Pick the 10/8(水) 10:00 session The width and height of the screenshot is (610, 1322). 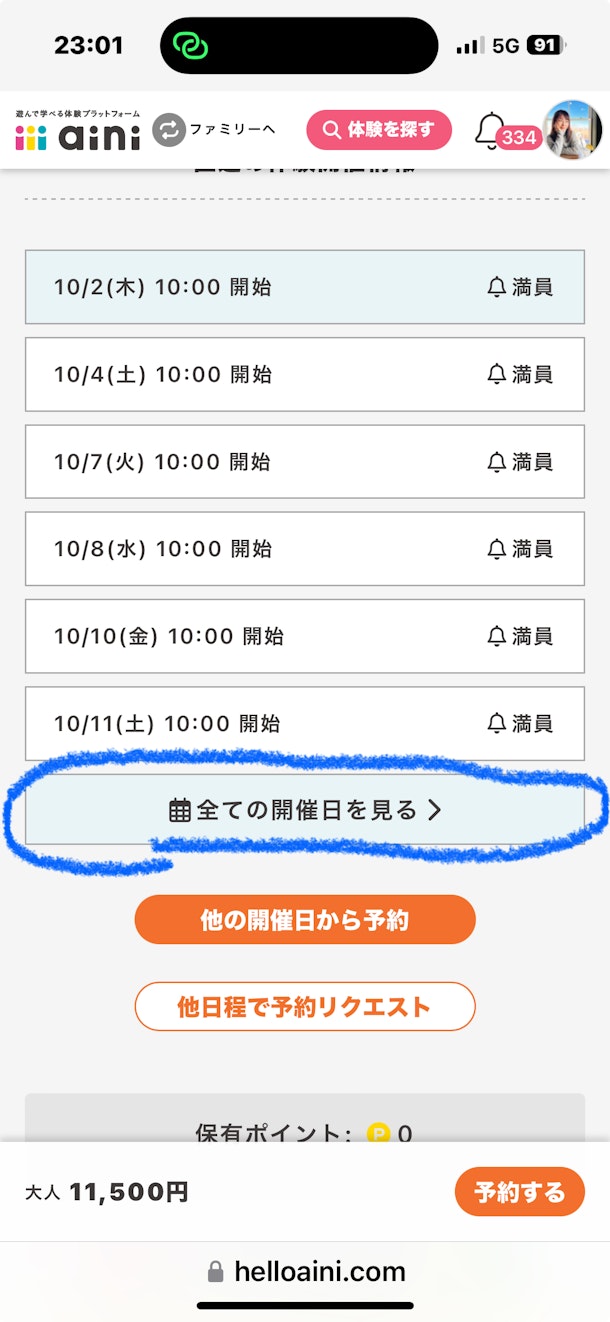(304, 549)
